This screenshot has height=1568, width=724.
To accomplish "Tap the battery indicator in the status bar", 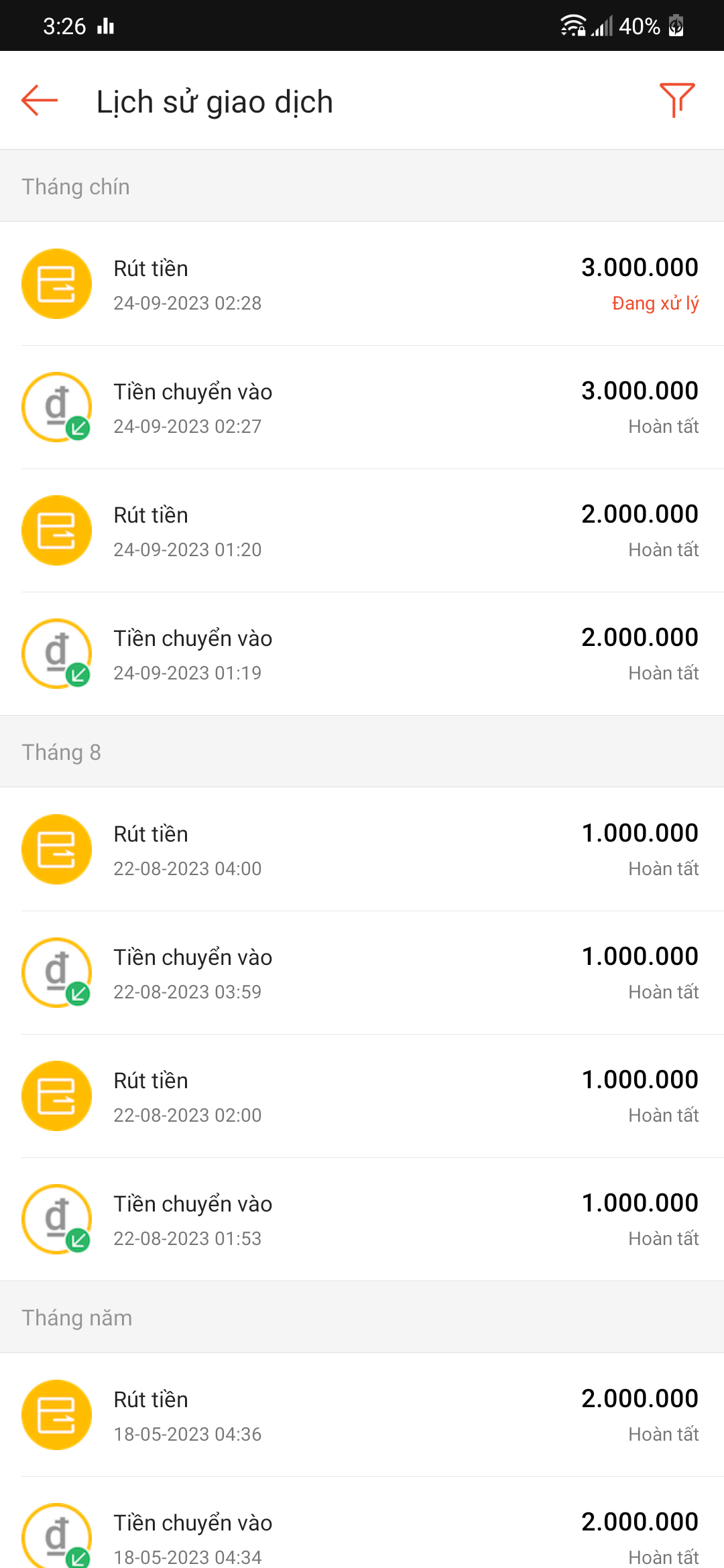I will point(676,25).
